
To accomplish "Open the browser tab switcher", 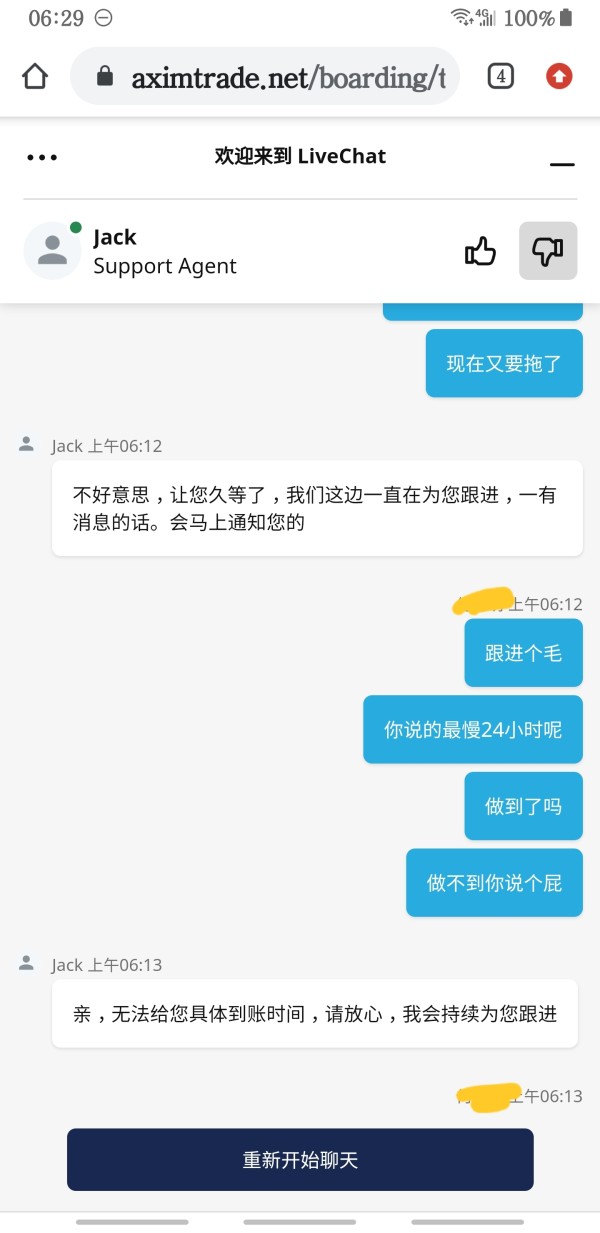I will 501,76.
